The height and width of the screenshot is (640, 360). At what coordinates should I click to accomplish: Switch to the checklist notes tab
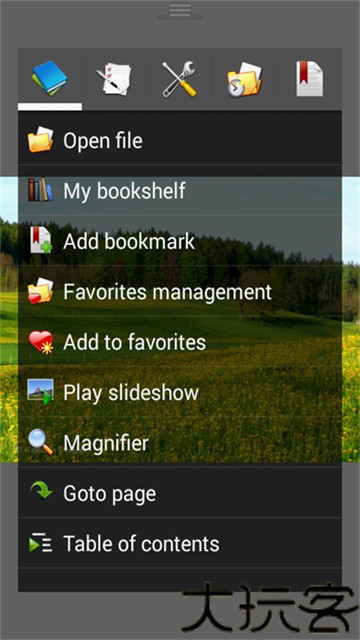pyautogui.click(x=114, y=78)
